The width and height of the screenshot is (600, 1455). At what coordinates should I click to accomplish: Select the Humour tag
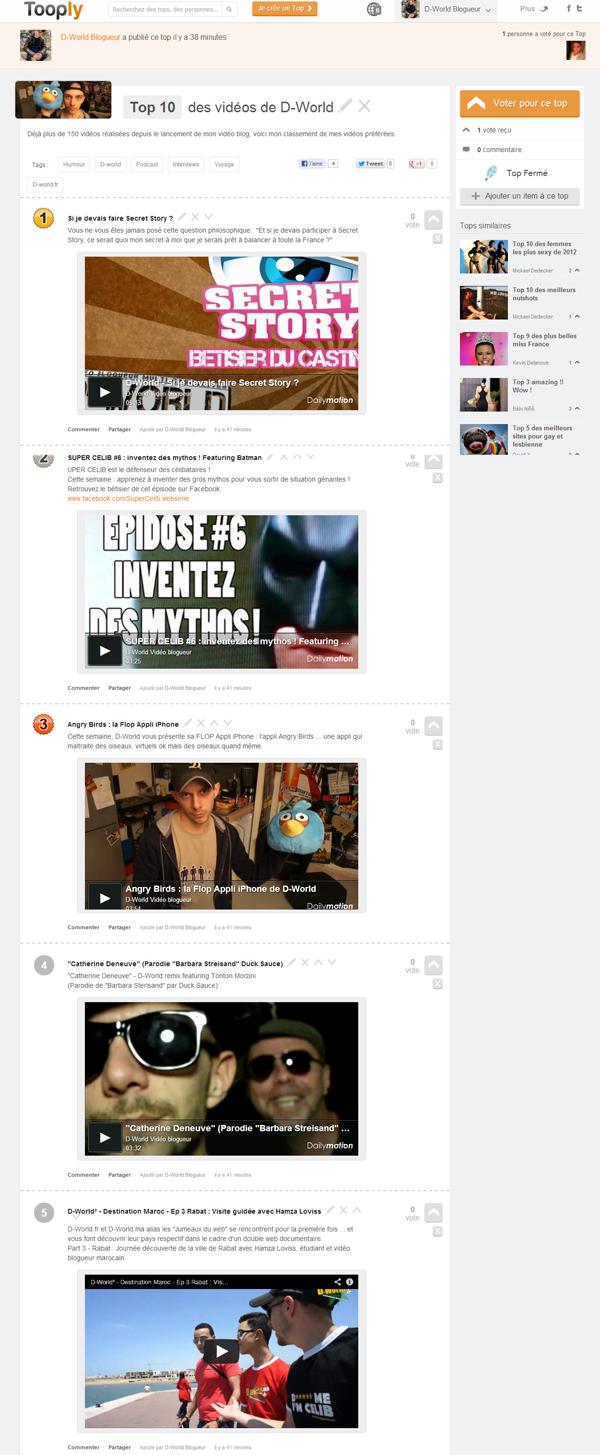coord(74,164)
